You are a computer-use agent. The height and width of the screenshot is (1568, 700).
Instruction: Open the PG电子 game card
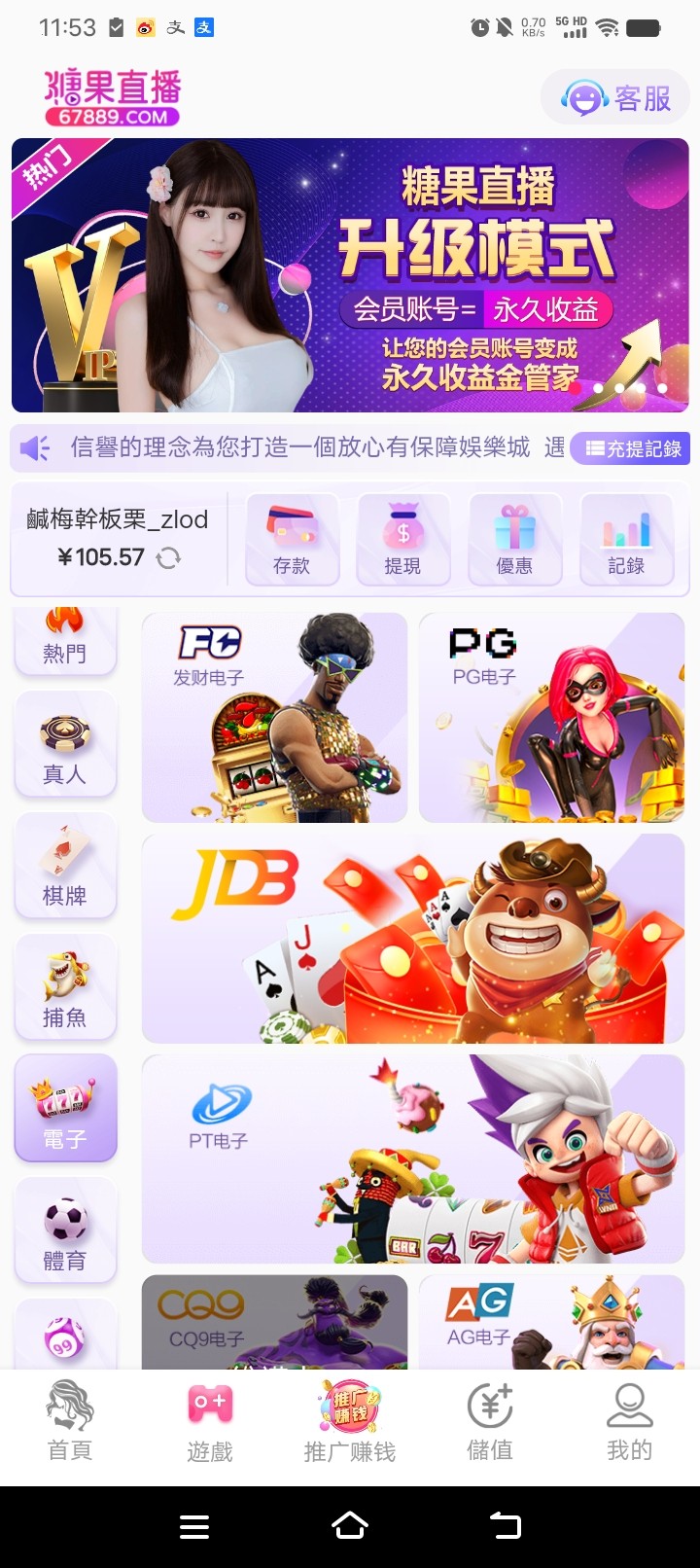(x=551, y=718)
